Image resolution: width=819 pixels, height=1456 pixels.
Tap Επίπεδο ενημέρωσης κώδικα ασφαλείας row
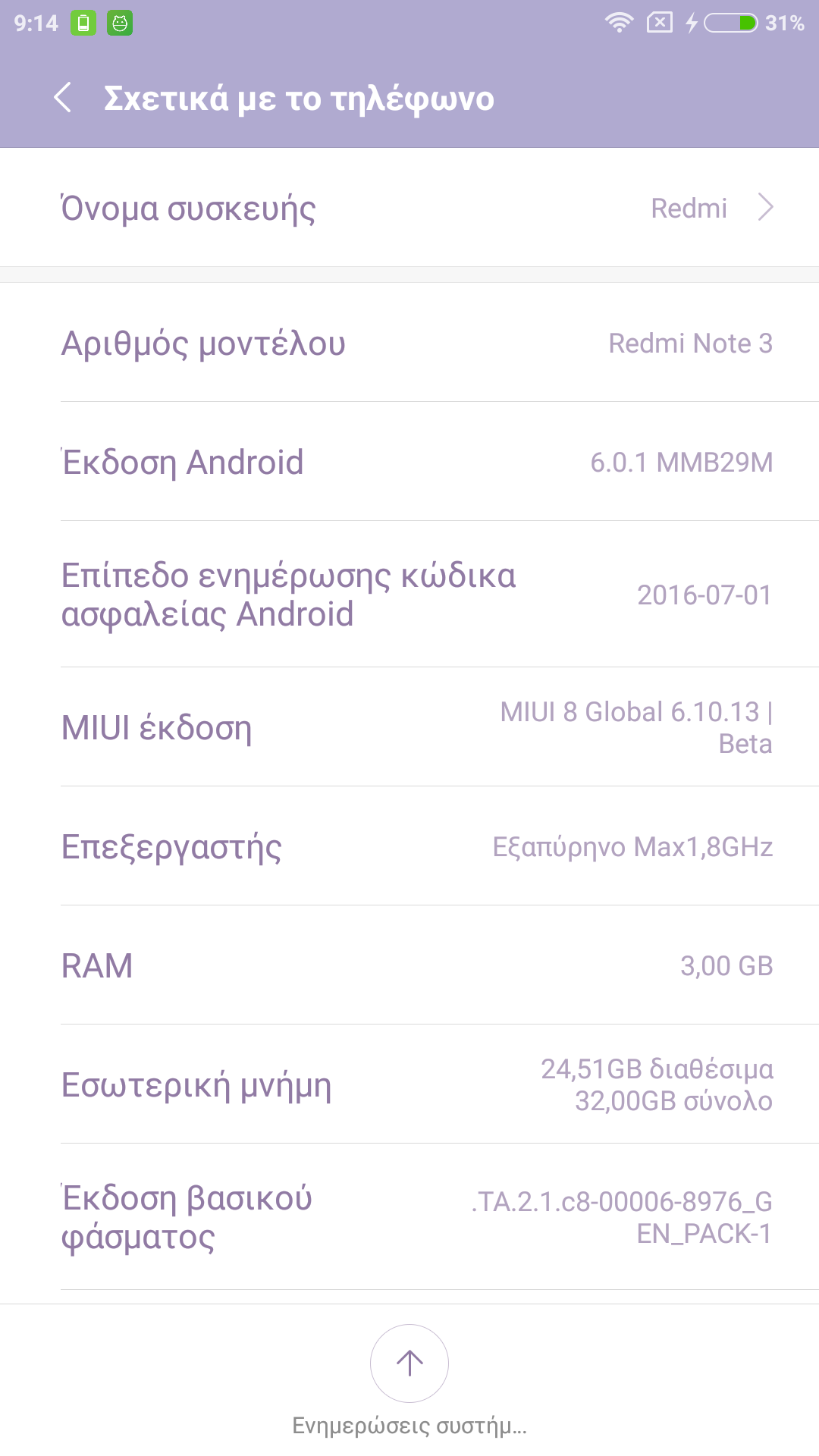tap(409, 595)
